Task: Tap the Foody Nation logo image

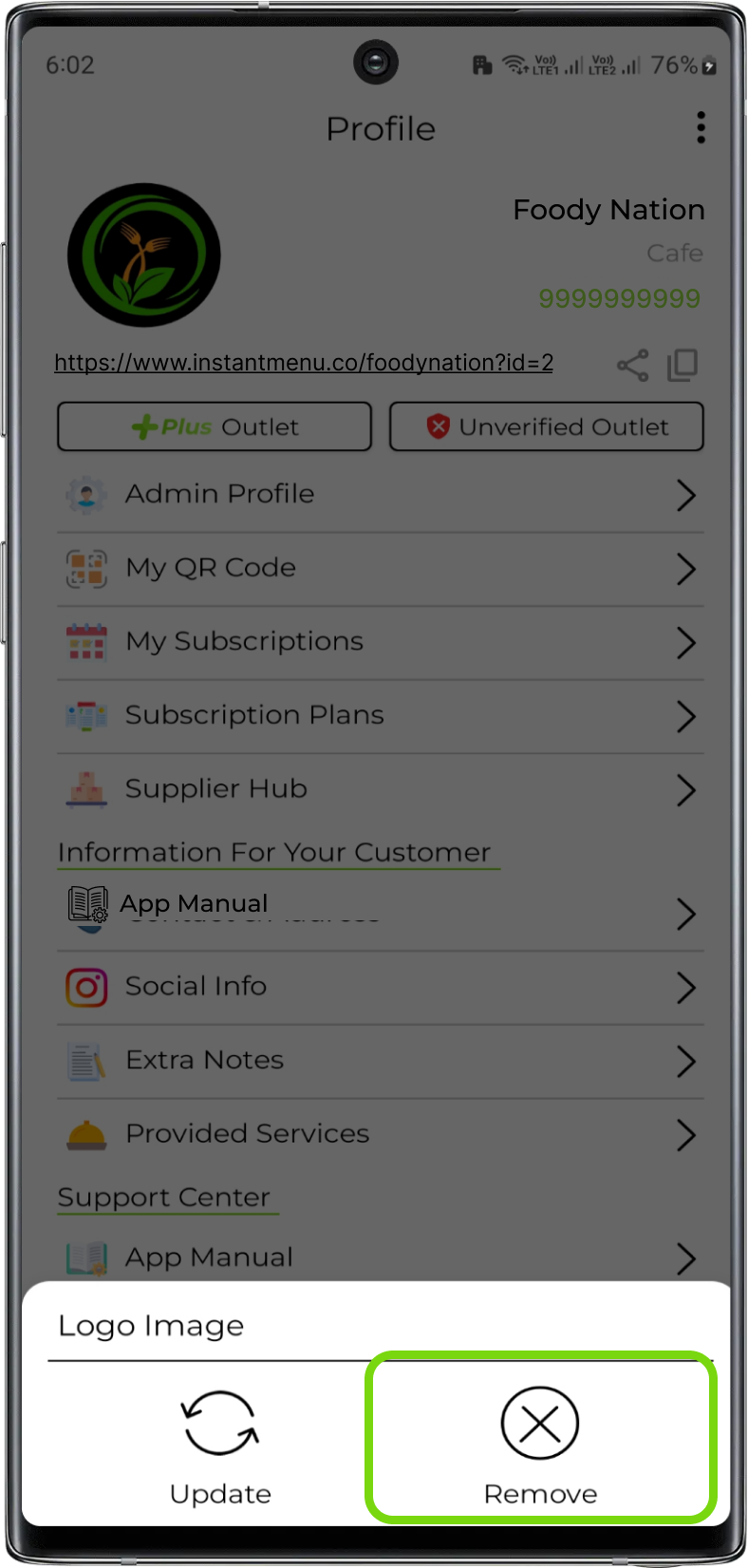Action: coord(144,255)
